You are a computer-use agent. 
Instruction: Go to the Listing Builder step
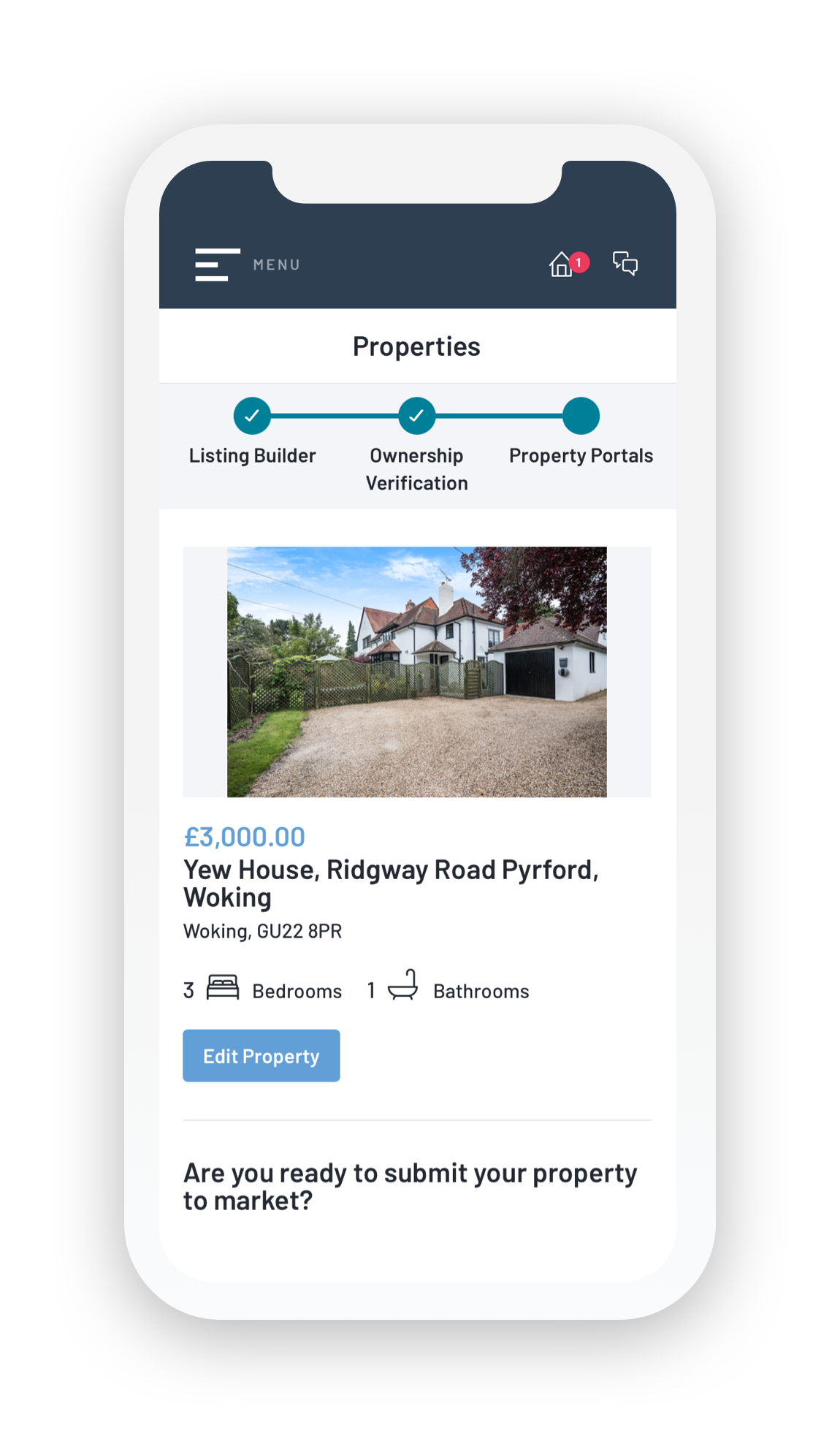tap(252, 417)
